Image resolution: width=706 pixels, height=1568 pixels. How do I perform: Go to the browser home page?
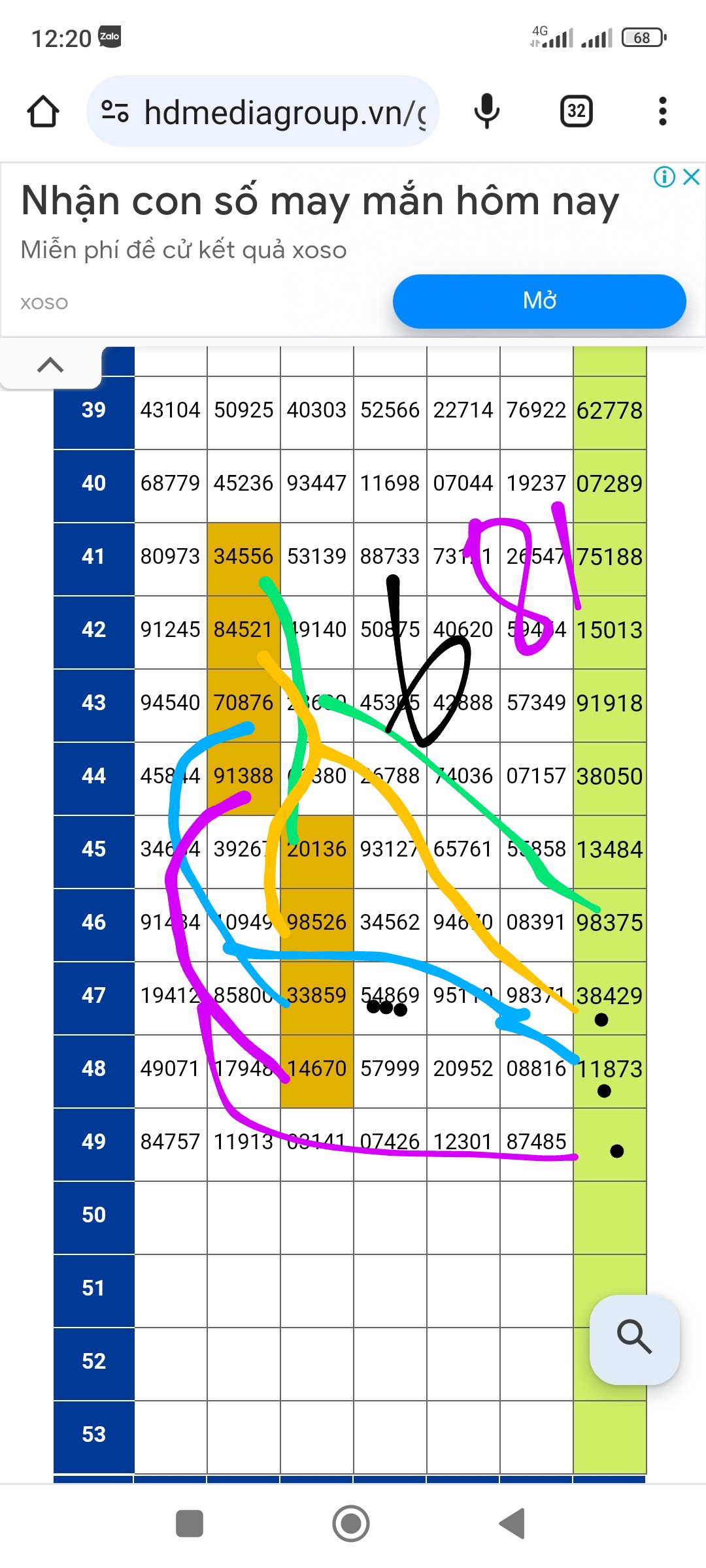click(x=43, y=112)
